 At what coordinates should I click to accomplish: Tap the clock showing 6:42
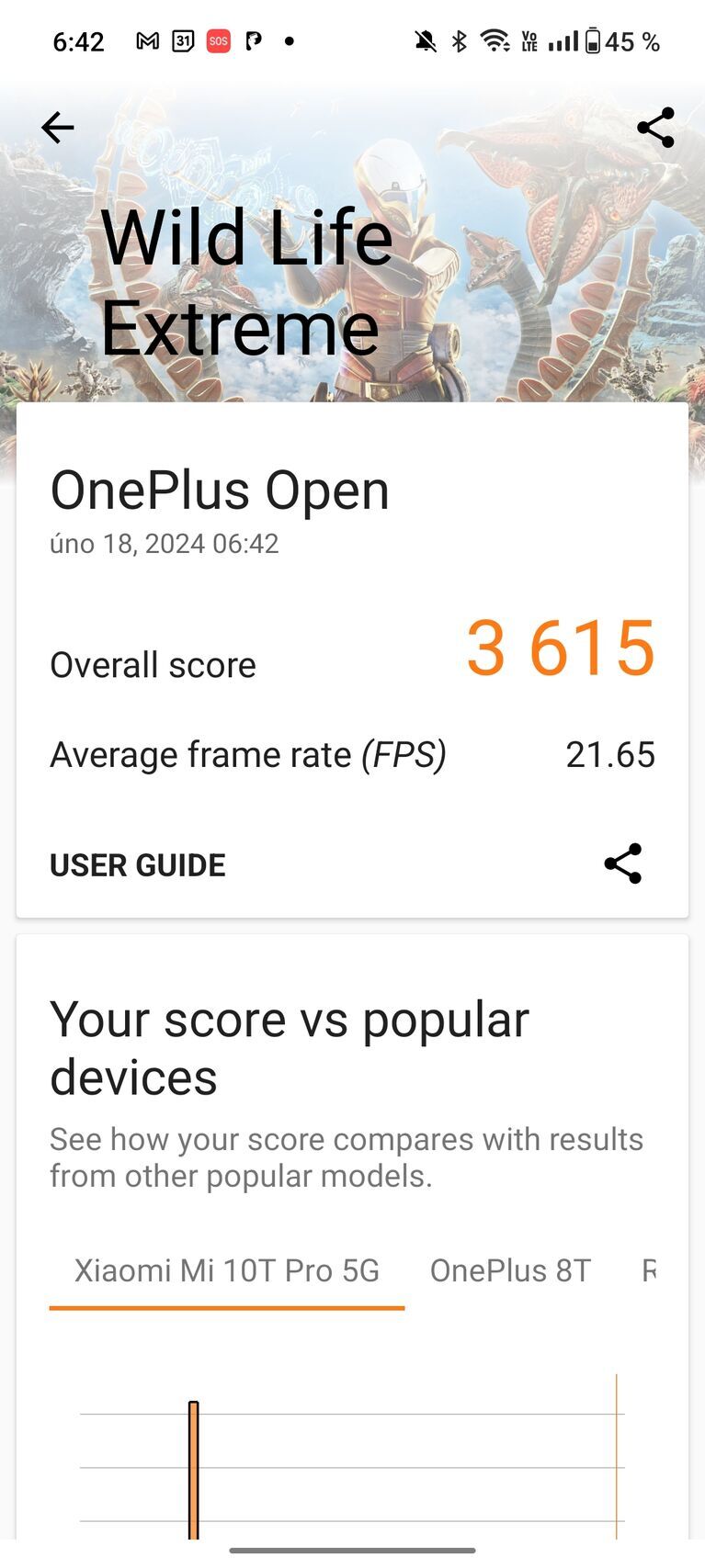point(78,40)
